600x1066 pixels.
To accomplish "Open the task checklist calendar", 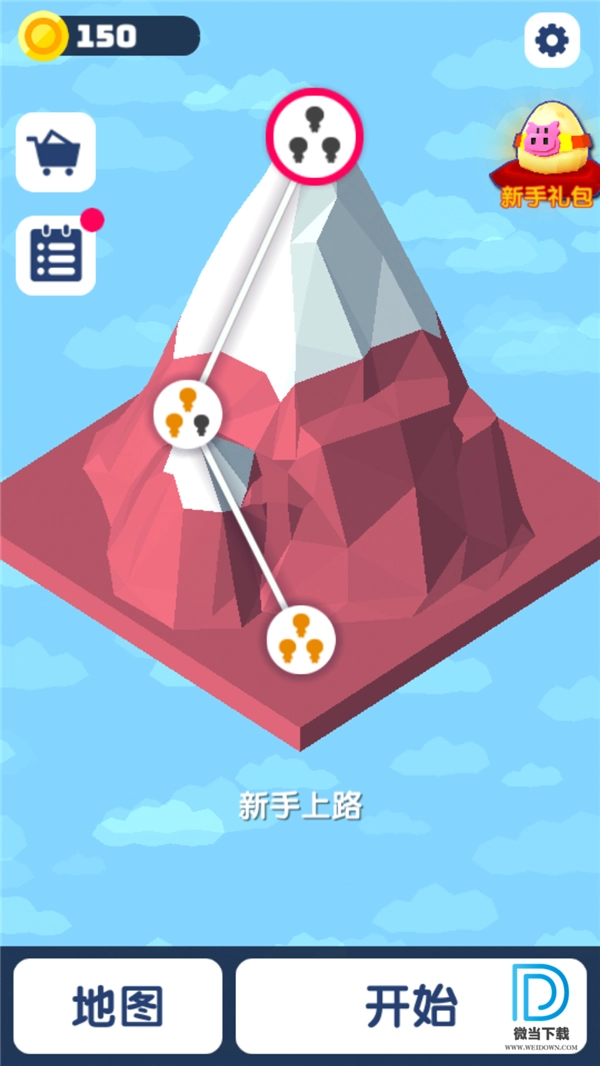I will (56, 254).
